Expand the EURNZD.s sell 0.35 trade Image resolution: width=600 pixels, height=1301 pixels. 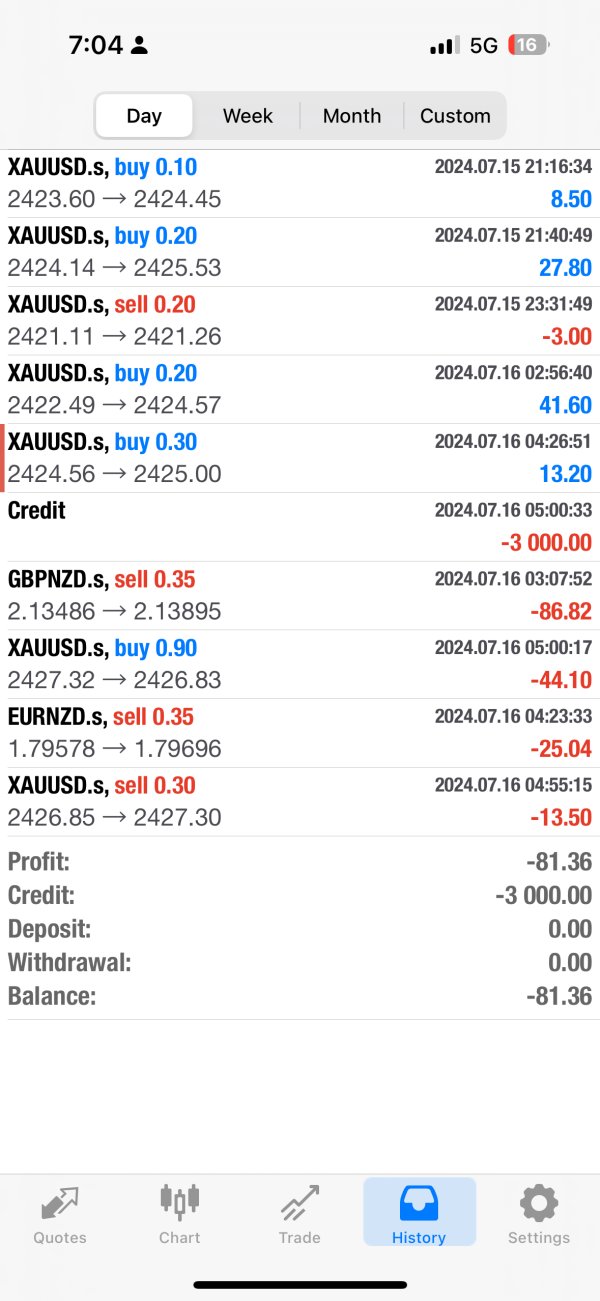[x=300, y=733]
